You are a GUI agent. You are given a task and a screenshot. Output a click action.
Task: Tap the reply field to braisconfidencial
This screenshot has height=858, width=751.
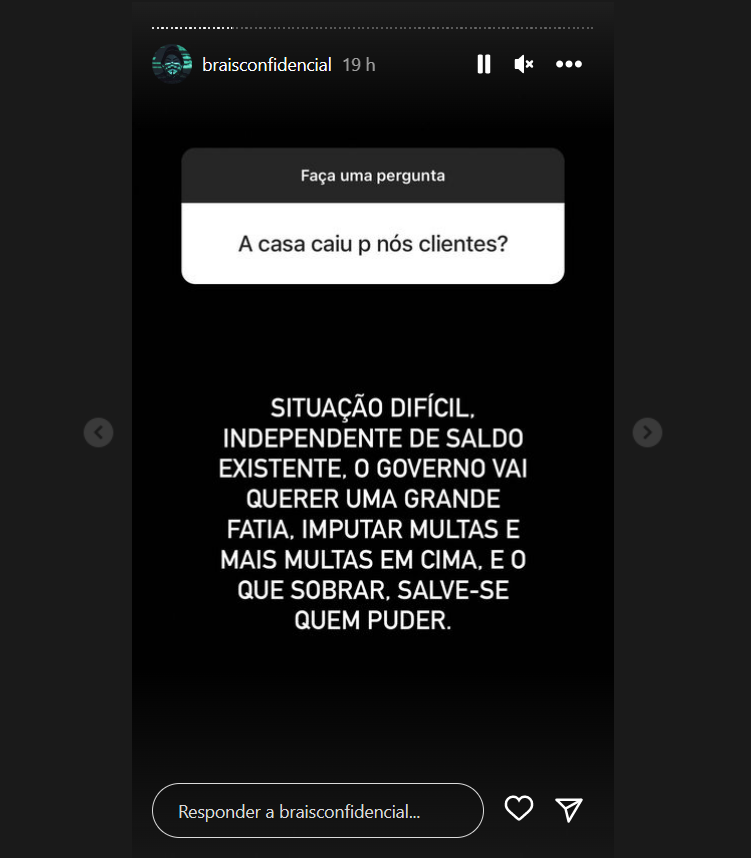[x=317, y=810]
